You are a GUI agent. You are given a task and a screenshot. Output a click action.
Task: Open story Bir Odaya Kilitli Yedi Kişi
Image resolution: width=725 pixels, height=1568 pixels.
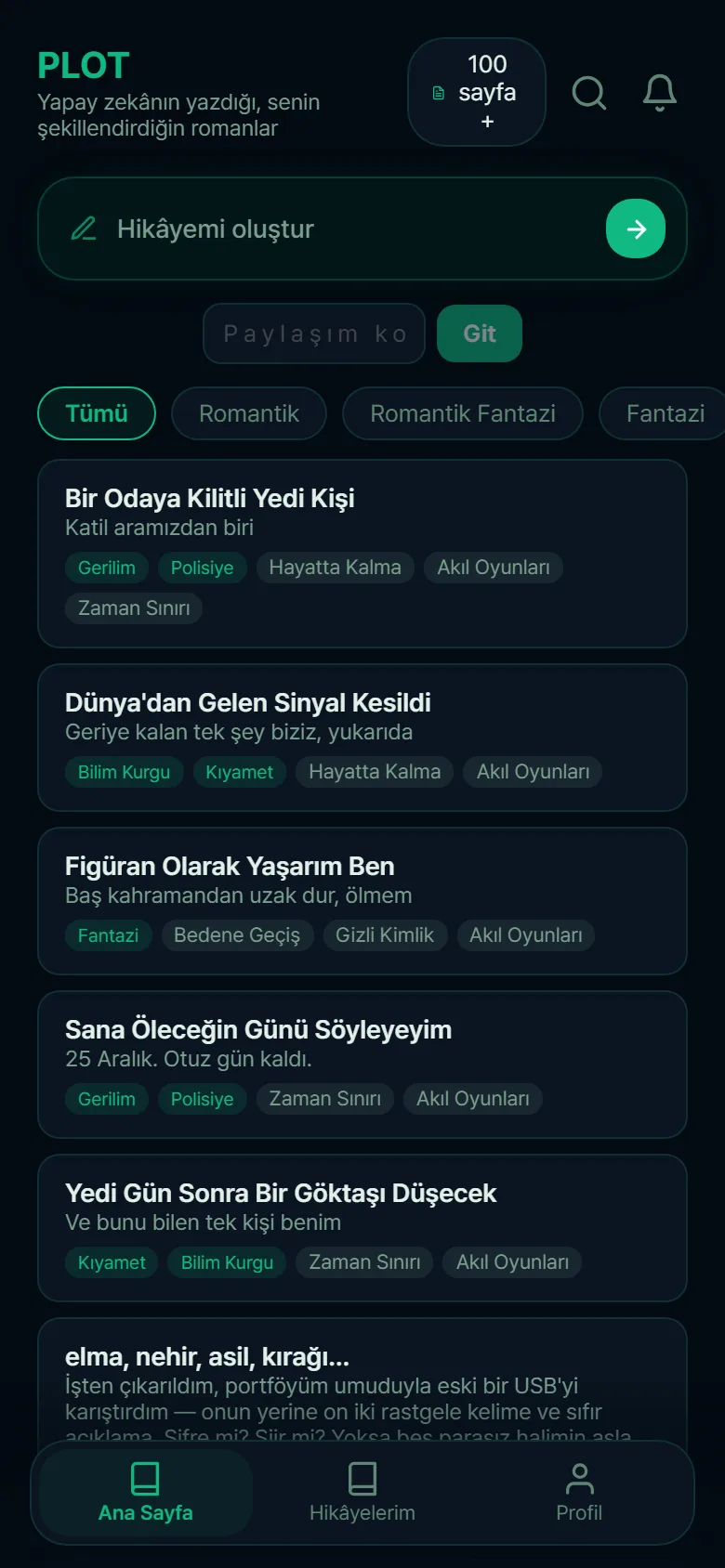[x=362, y=554]
